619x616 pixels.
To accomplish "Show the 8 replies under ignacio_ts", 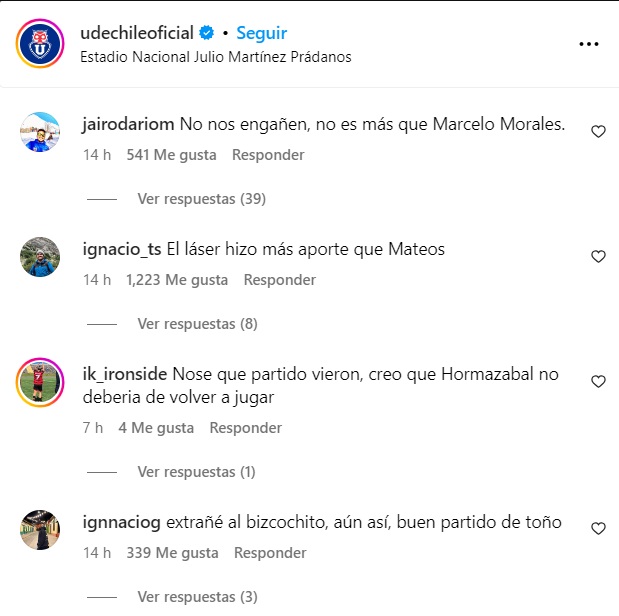I will point(197,324).
